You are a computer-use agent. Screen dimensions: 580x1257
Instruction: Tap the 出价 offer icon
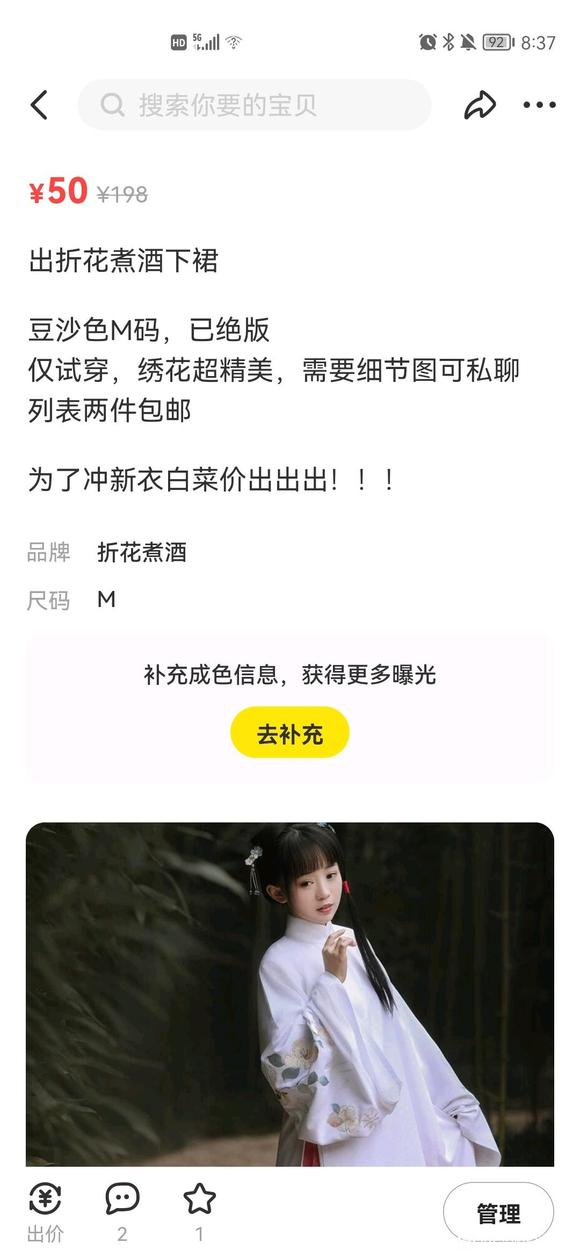[x=45, y=1212]
